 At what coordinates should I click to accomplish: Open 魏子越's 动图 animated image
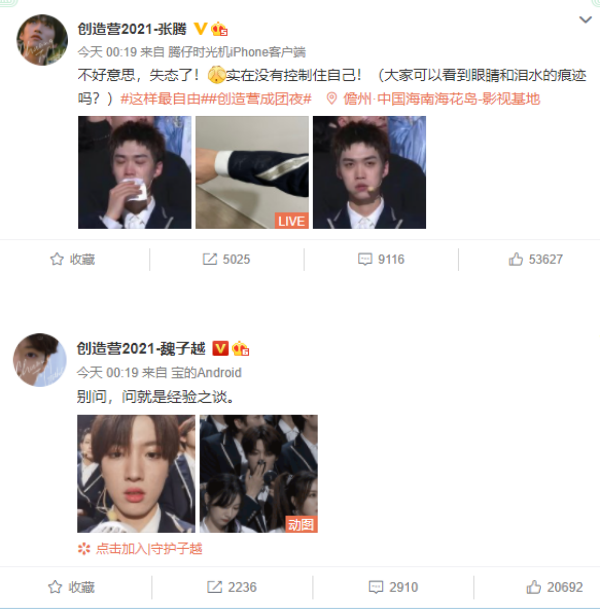pos(258,473)
